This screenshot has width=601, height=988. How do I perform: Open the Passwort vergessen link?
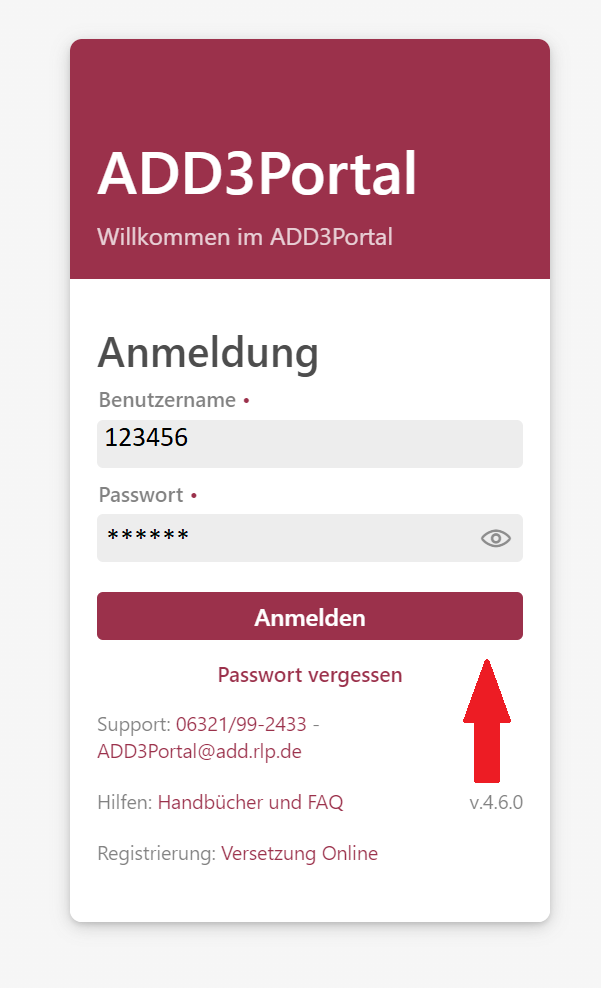coord(309,675)
